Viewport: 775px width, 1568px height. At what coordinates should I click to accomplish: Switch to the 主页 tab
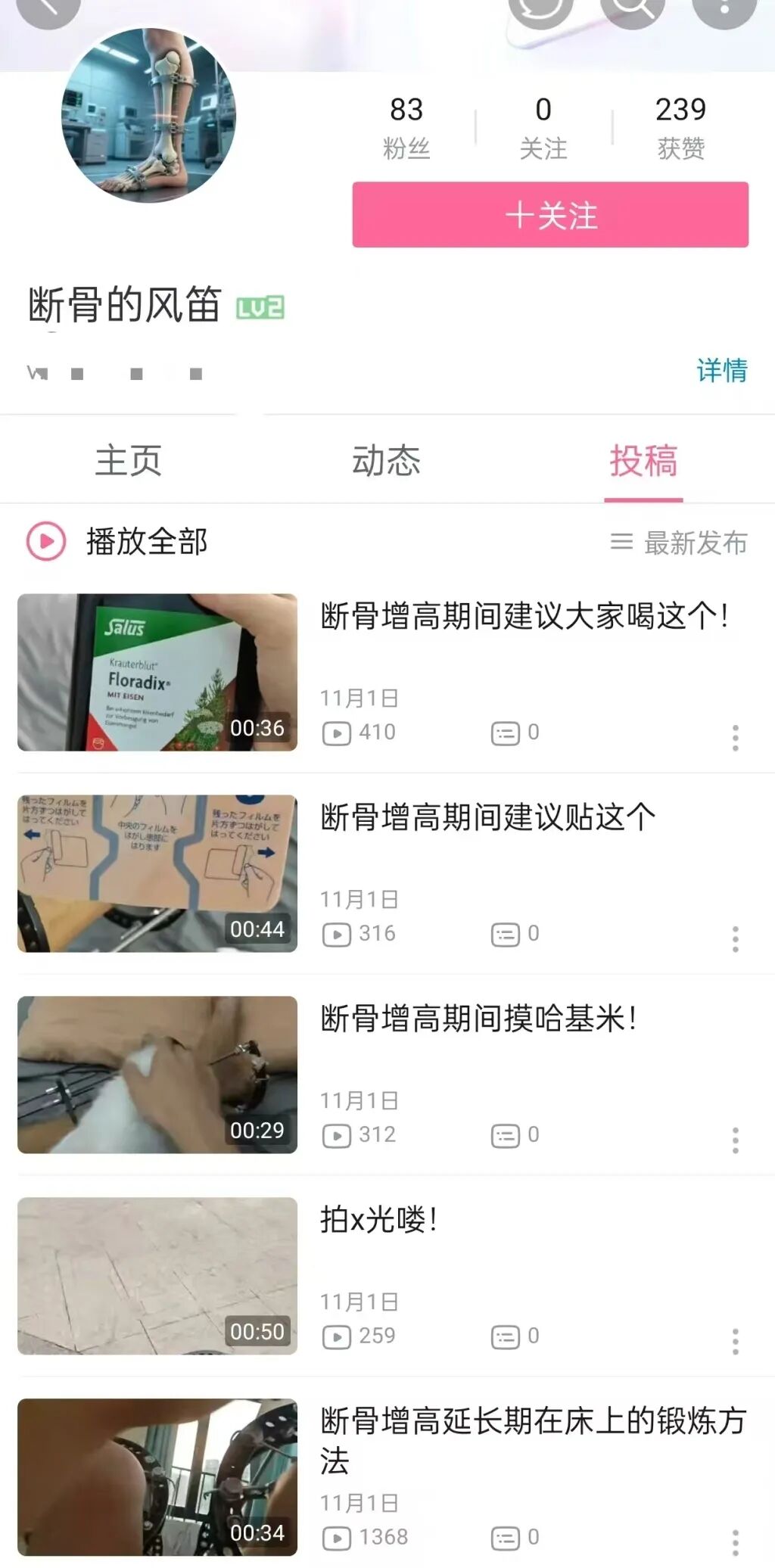(x=129, y=461)
